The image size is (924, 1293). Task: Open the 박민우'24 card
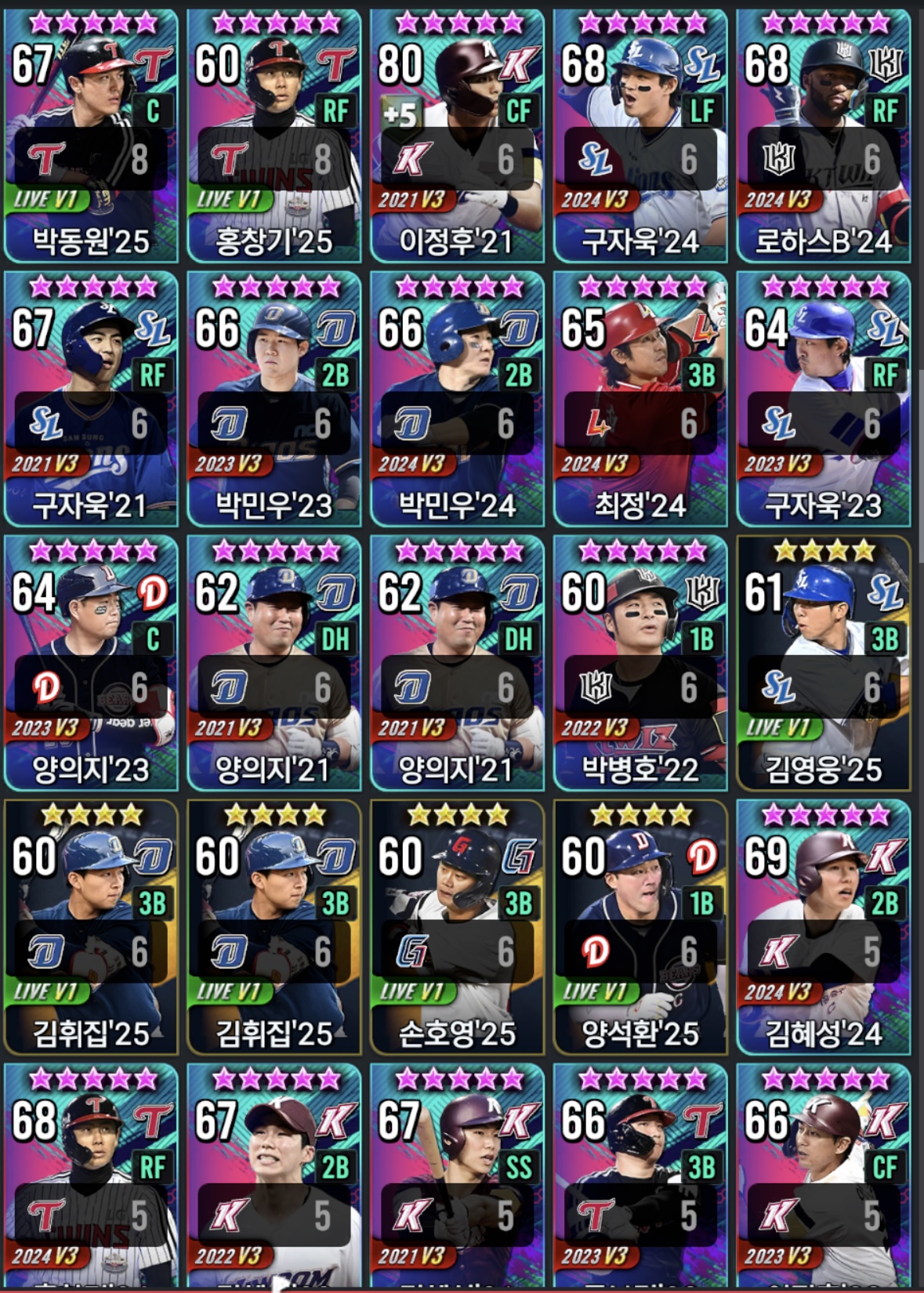457,399
